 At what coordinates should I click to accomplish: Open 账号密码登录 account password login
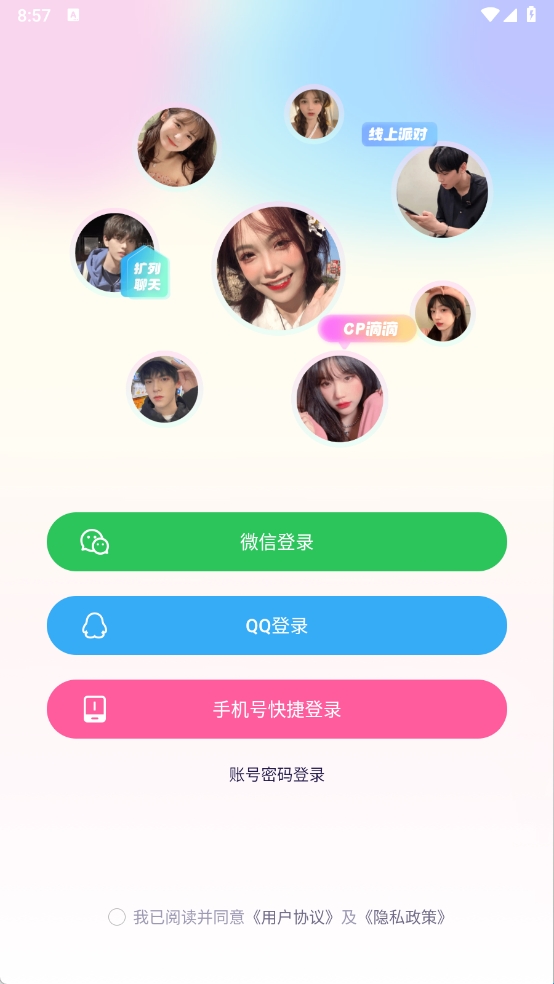tap(277, 774)
